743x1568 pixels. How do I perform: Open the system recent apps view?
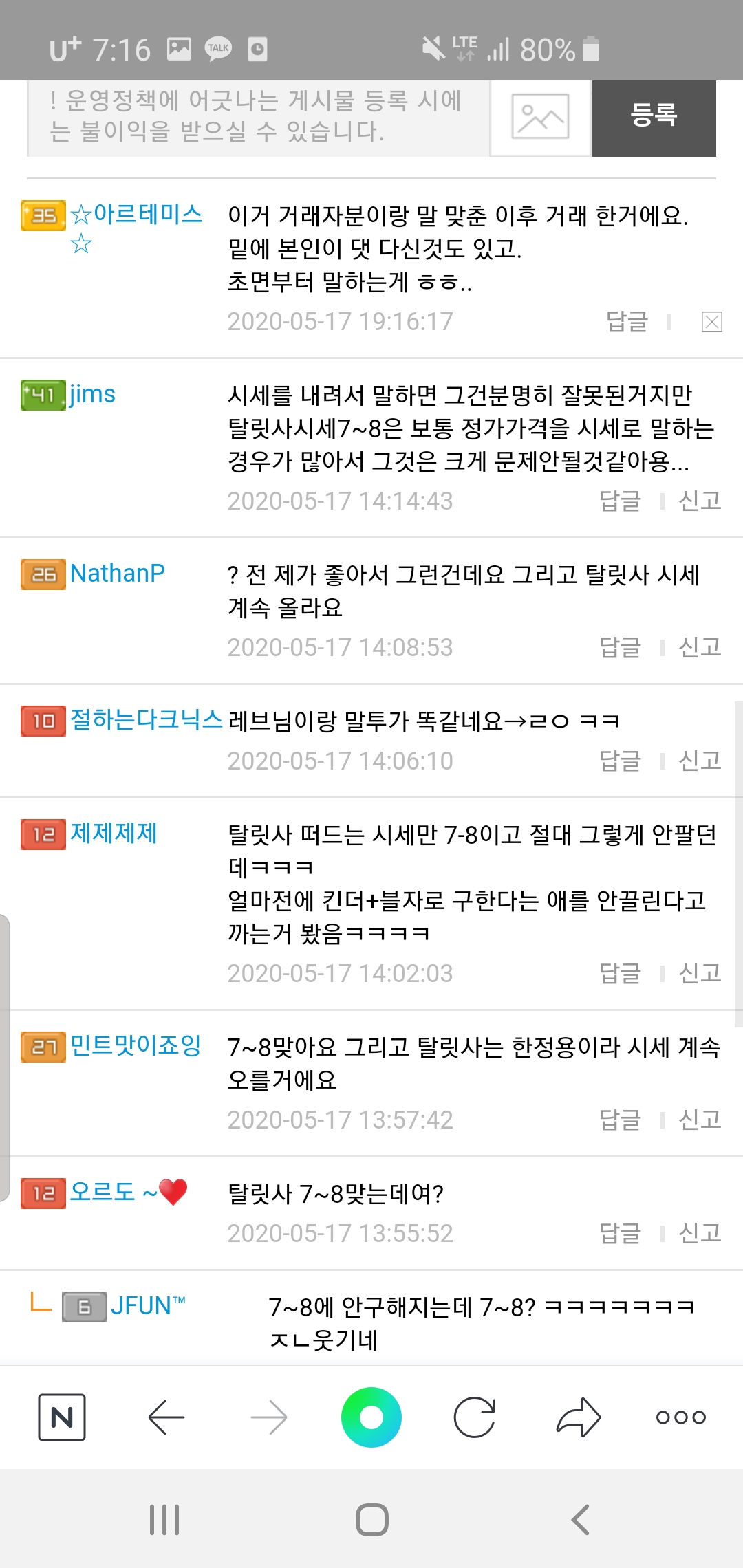click(x=164, y=1520)
